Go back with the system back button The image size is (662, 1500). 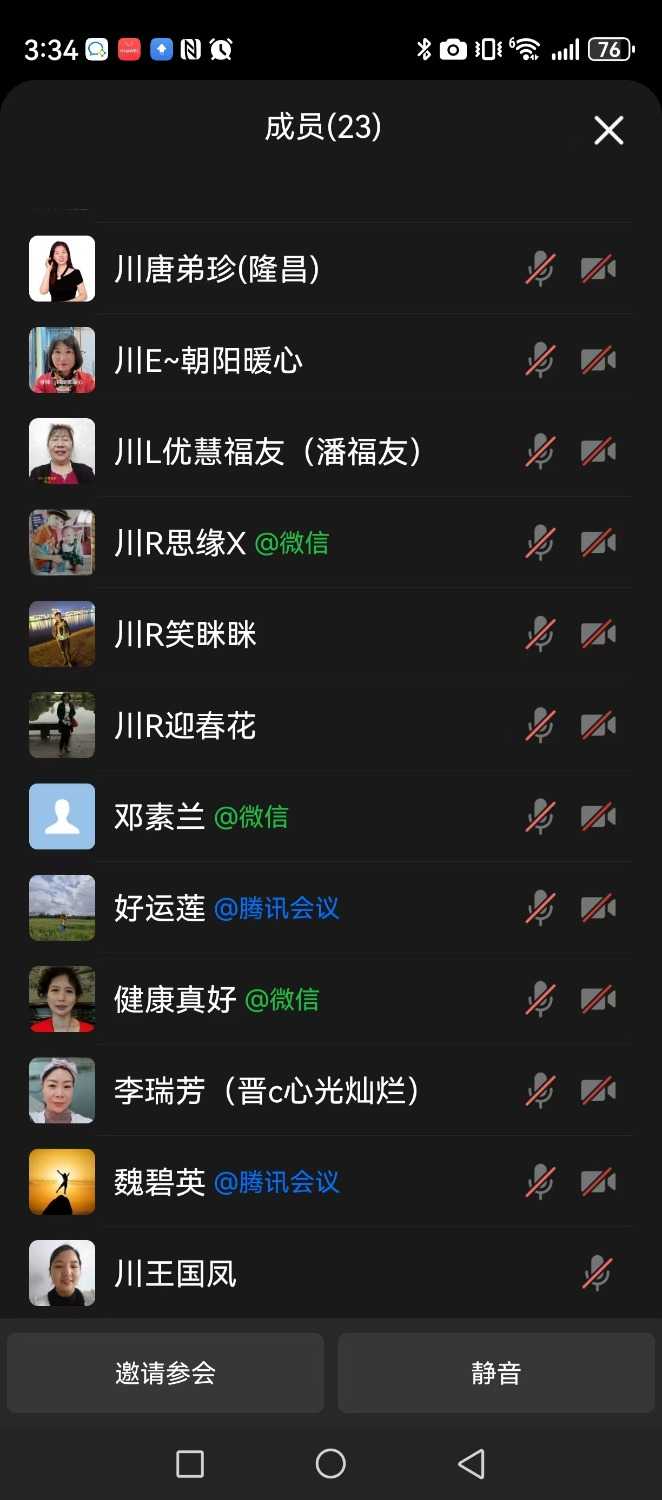tap(471, 1464)
